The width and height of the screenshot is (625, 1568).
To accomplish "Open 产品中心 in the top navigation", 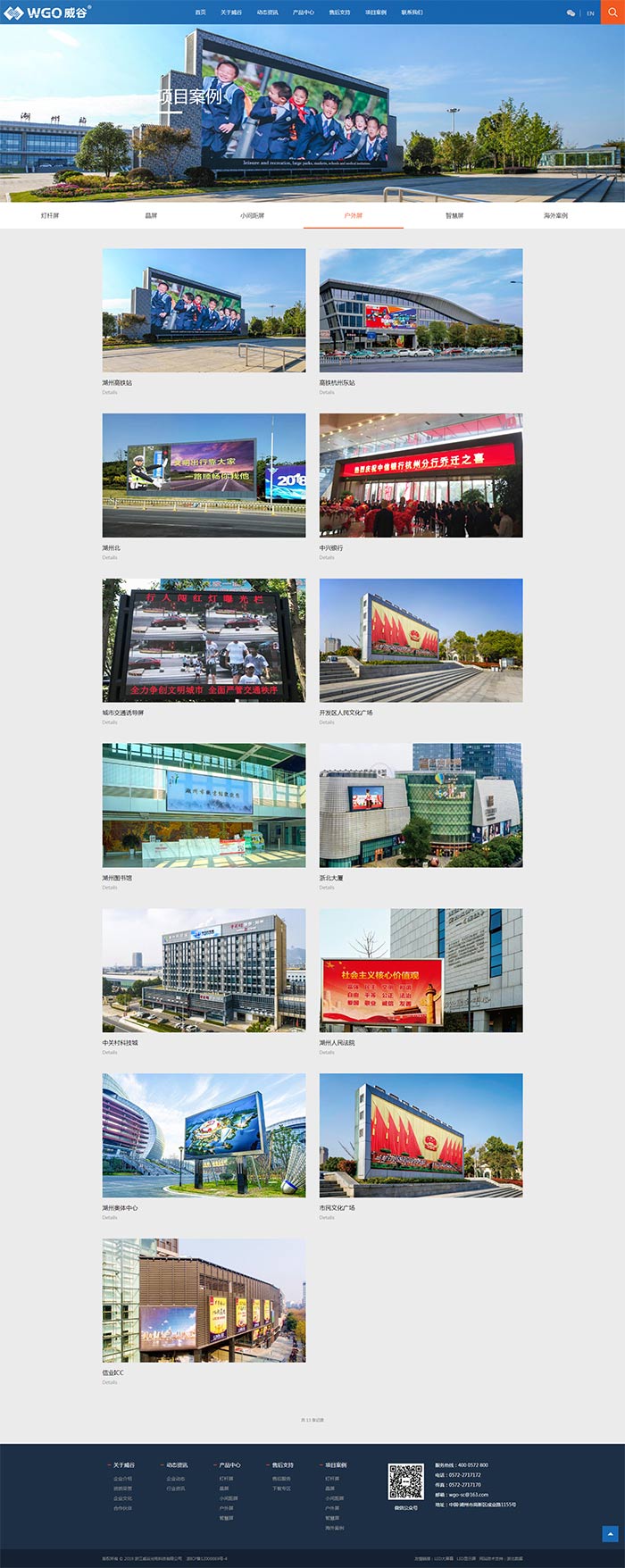I will pyautogui.click(x=304, y=13).
